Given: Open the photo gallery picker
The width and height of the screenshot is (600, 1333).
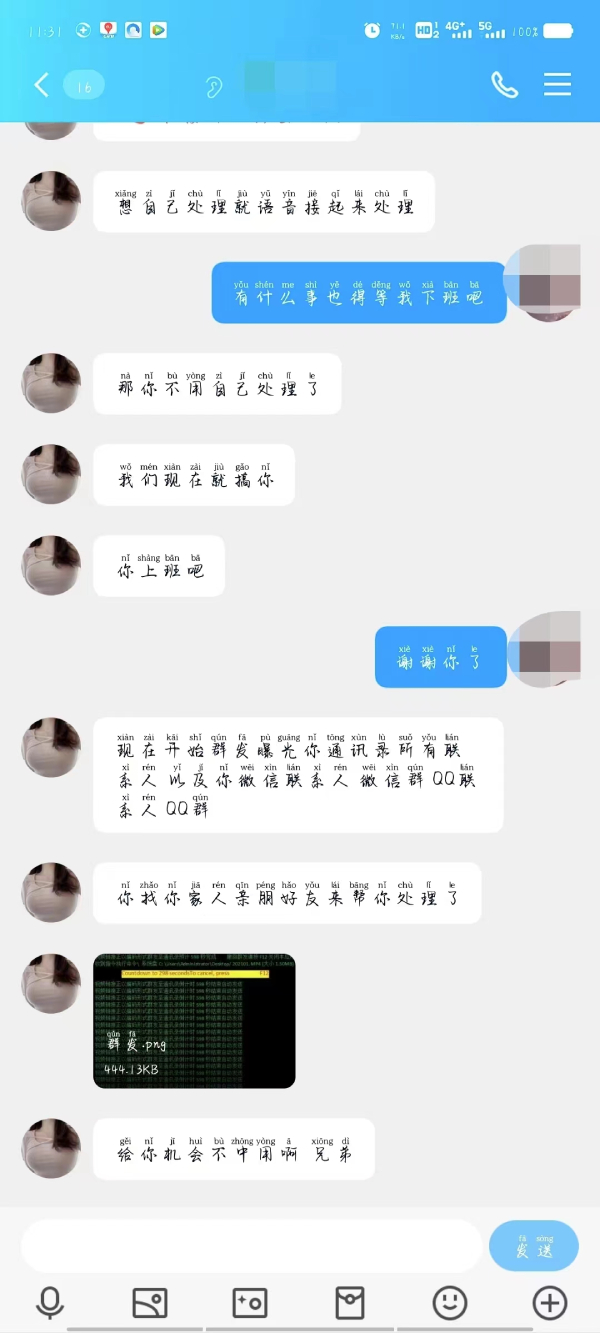Looking at the screenshot, I should click(150, 1302).
